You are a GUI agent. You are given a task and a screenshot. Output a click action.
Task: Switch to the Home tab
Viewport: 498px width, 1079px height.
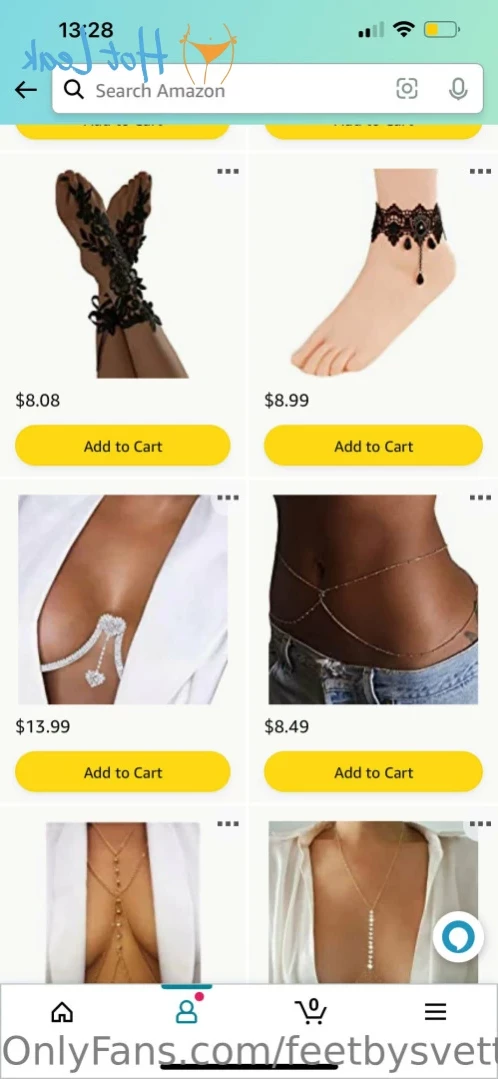[x=62, y=1012]
